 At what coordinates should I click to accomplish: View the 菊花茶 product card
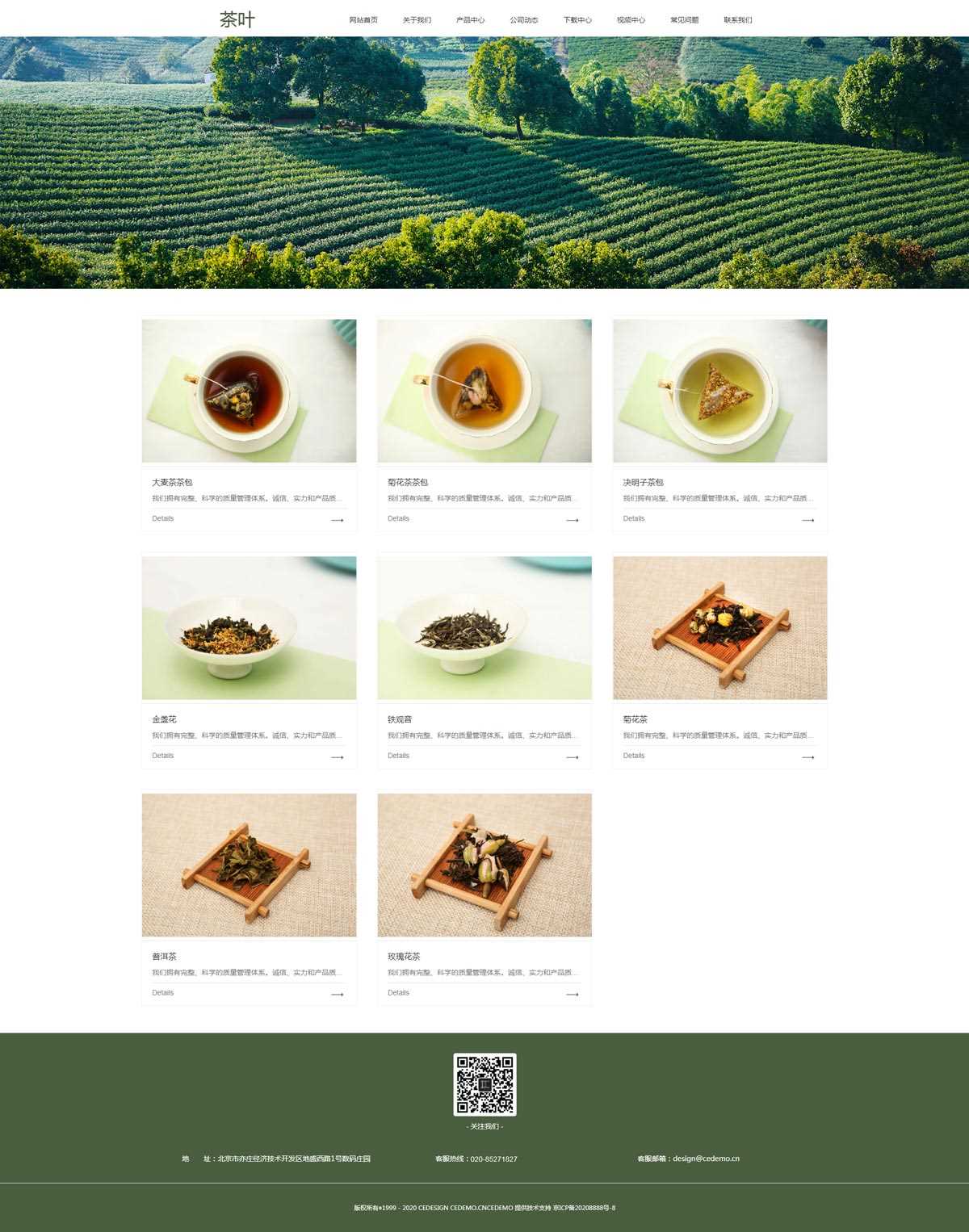pyautogui.click(x=719, y=628)
